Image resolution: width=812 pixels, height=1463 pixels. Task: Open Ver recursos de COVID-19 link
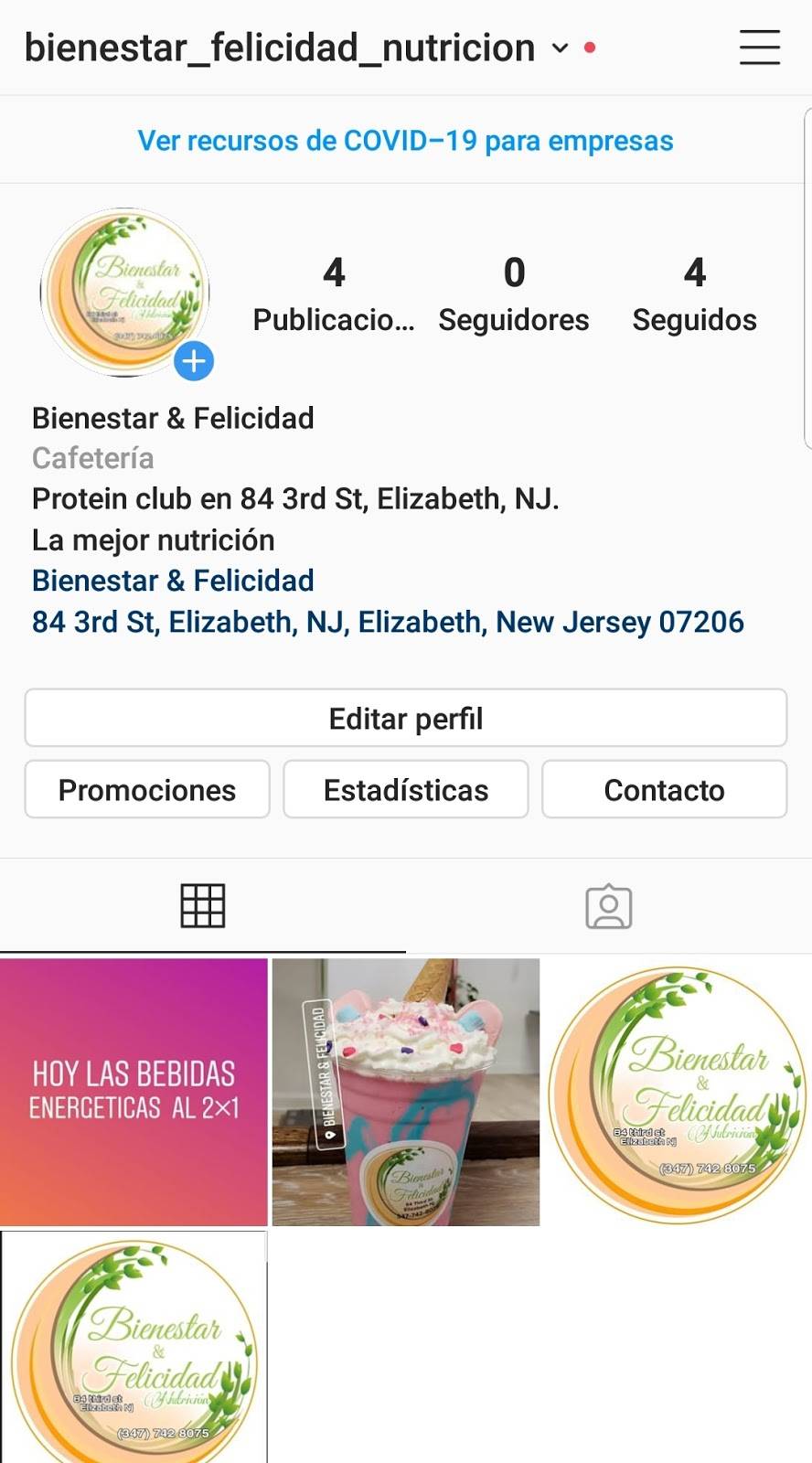(405, 140)
